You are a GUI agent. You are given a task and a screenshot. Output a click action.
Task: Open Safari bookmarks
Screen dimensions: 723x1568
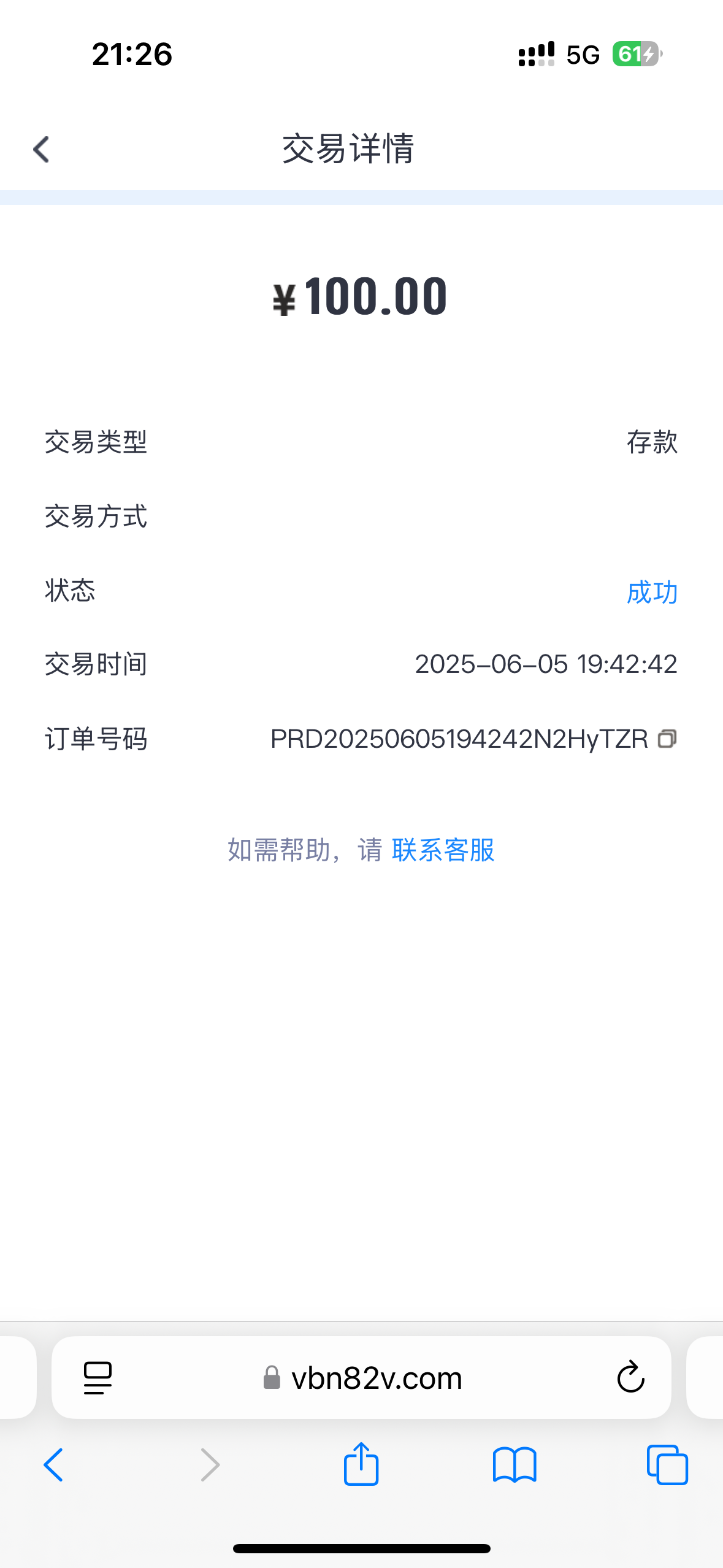(x=515, y=1465)
